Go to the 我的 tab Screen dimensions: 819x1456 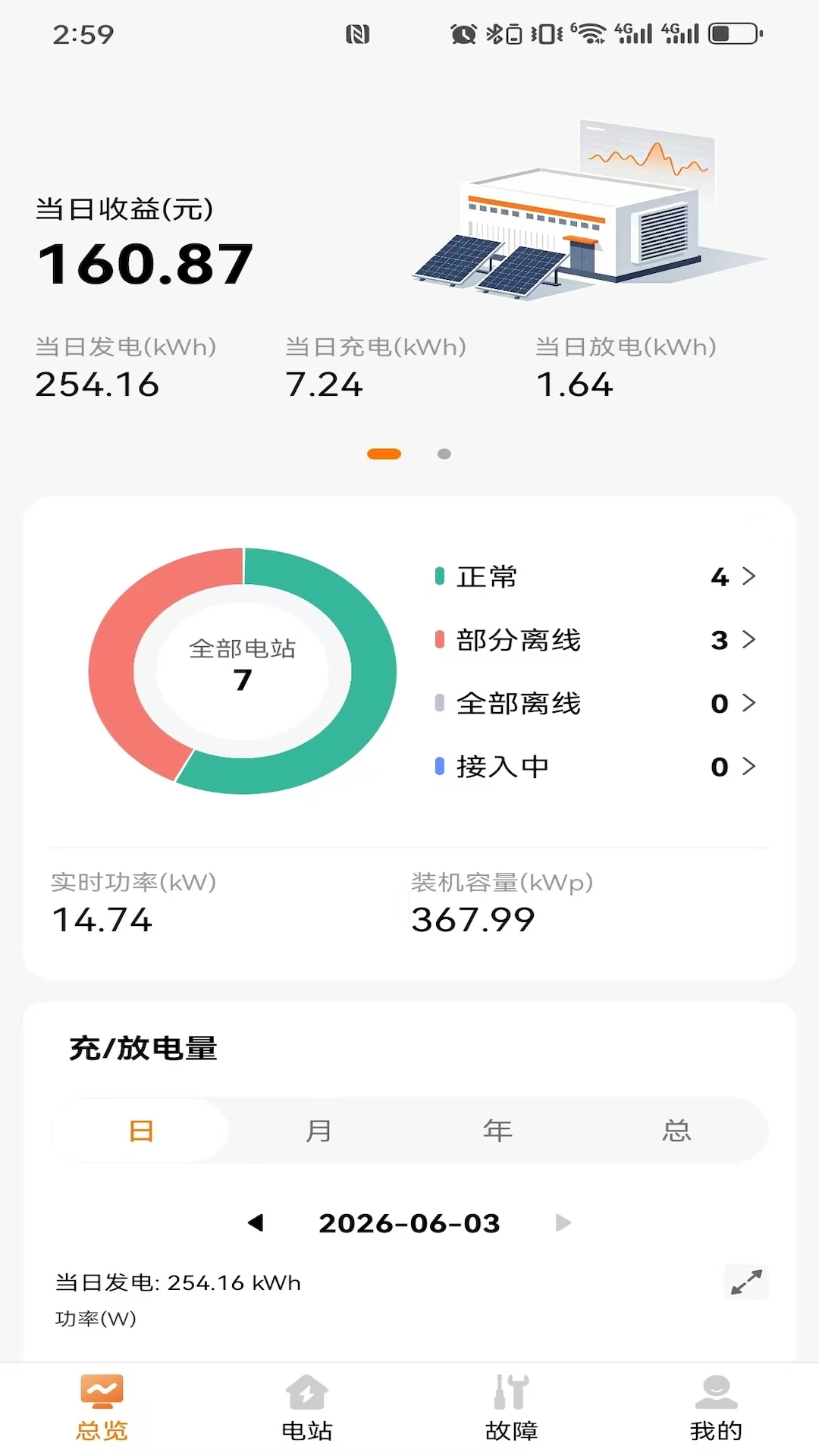click(716, 1408)
